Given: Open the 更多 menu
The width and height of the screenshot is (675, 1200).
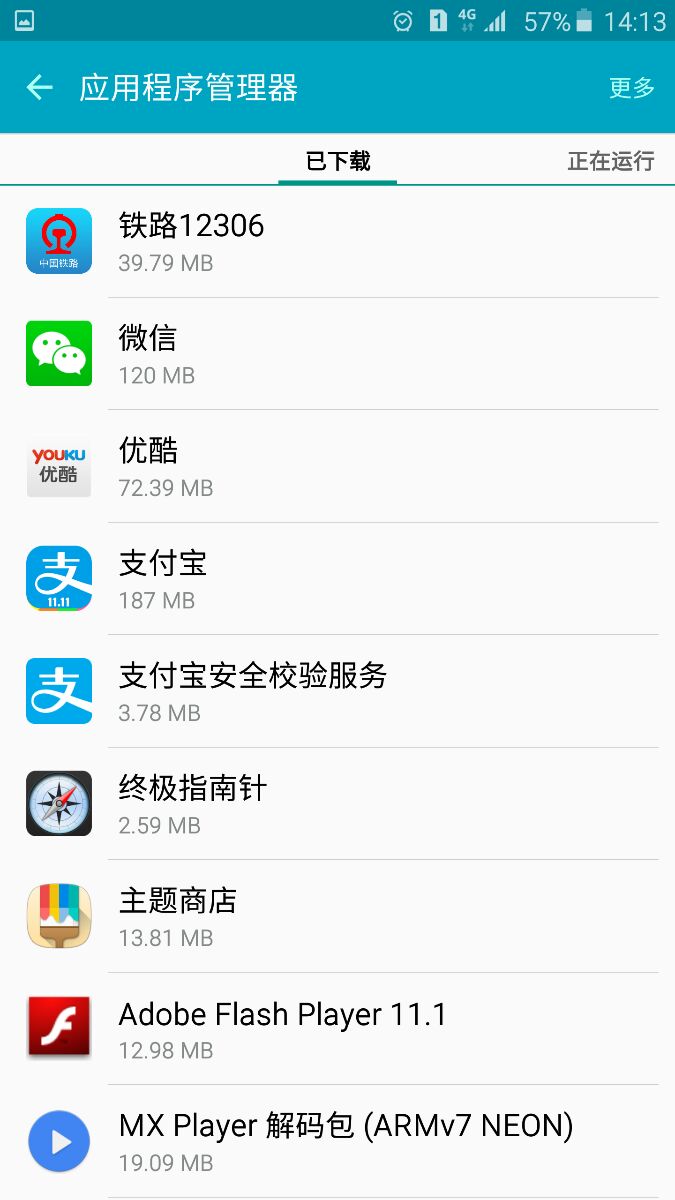Looking at the screenshot, I should click(x=631, y=88).
